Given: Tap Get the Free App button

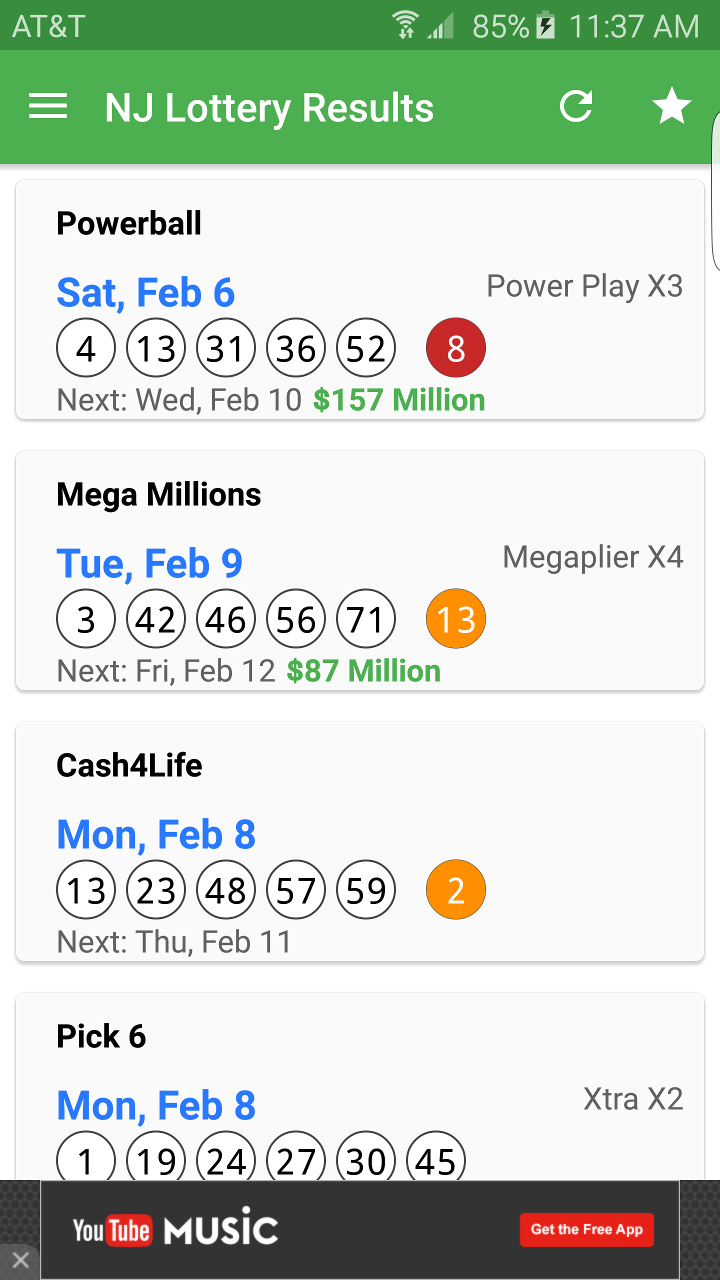Looking at the screenshot, I should (x=587, y=1229).
